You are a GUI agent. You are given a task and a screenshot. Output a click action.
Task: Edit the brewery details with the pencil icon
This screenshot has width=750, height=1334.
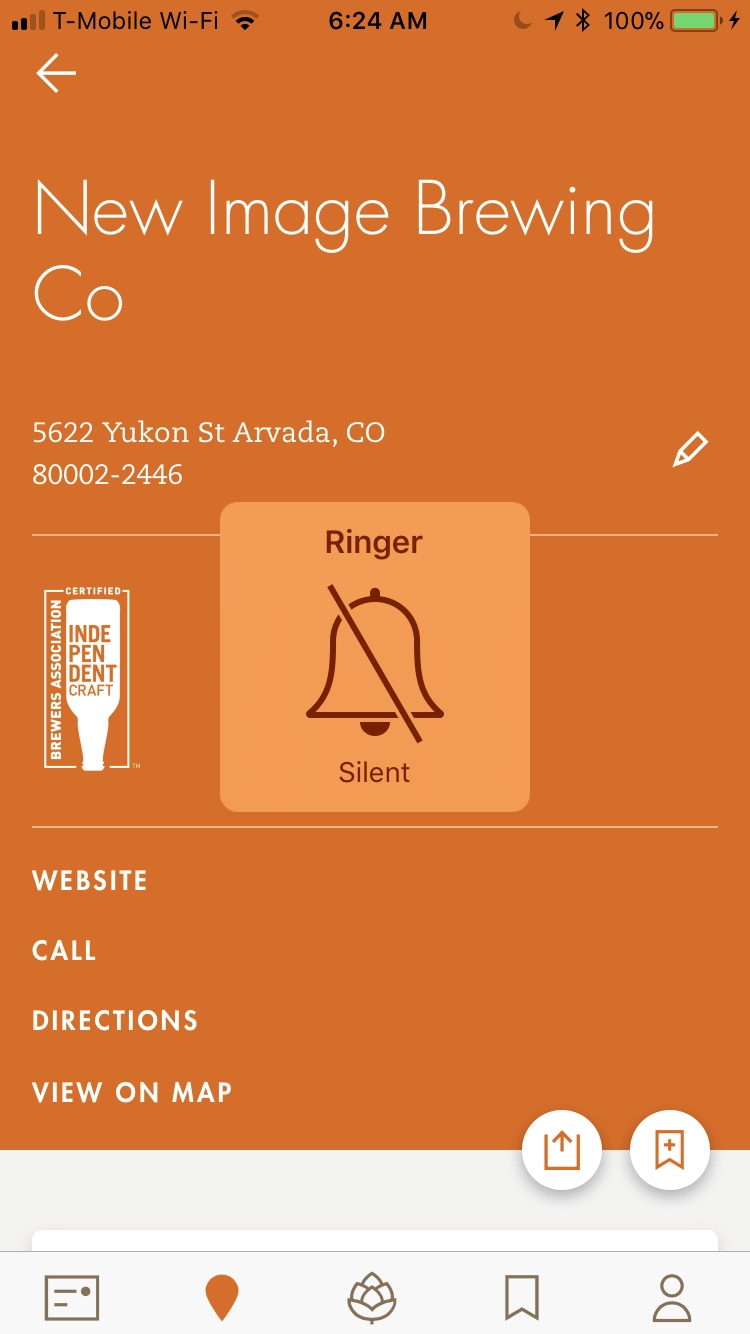pyautogui.click(x=690, y=450)
